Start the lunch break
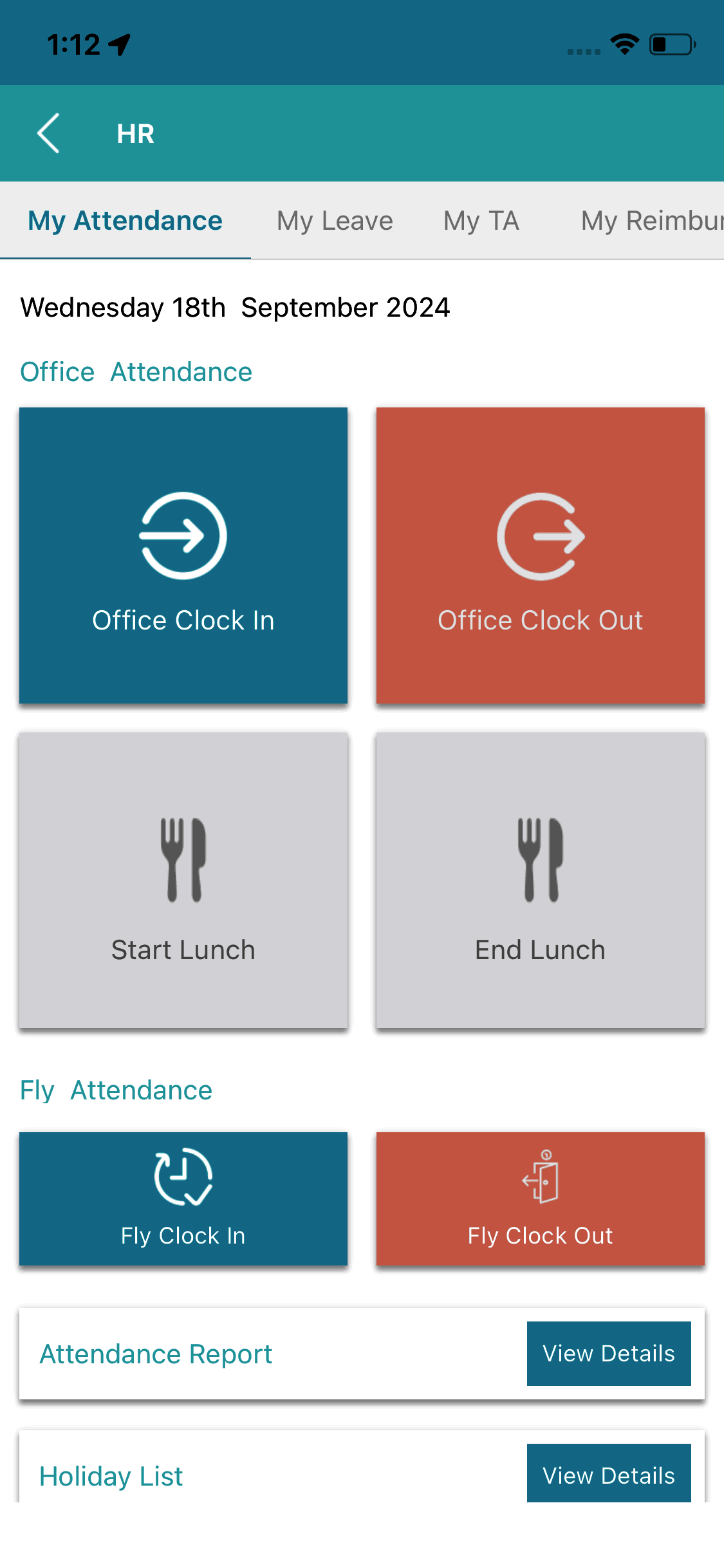The width and height of the screenshot is (724, 1568). [x=183, y=880]
